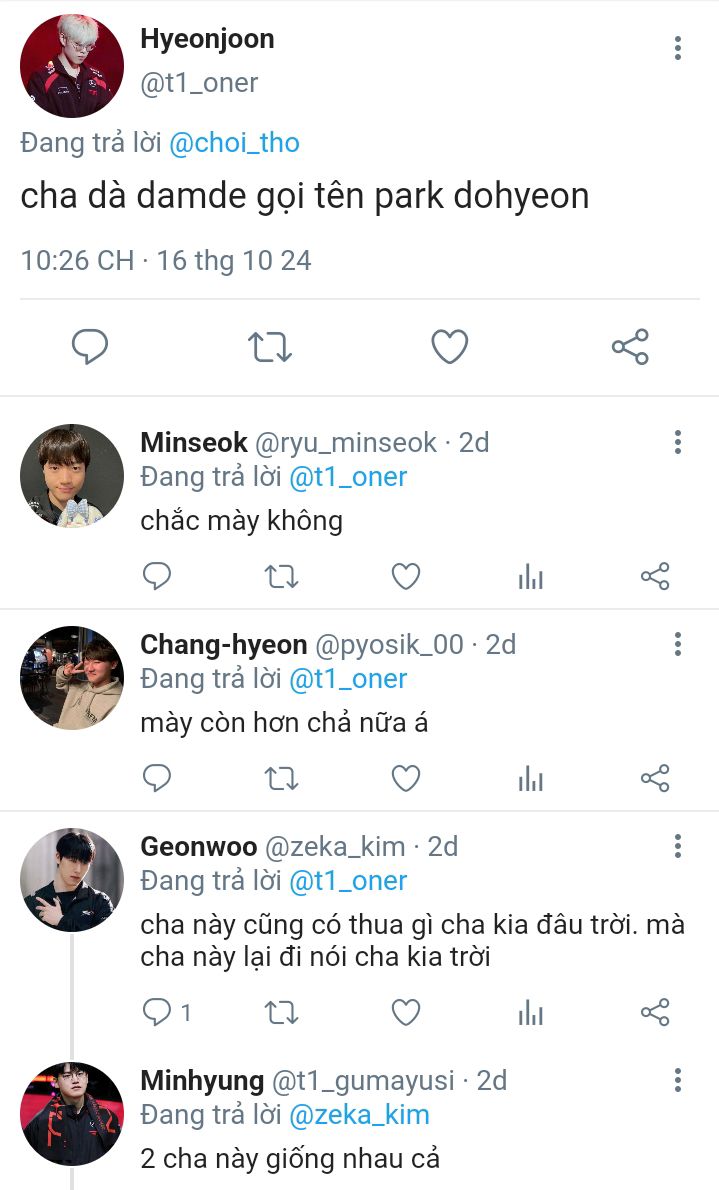This screenshot has height=1190, width=719.
Task: Follow the @zeka_kim link in Minhyung's reply
Action: [359, 1114]
